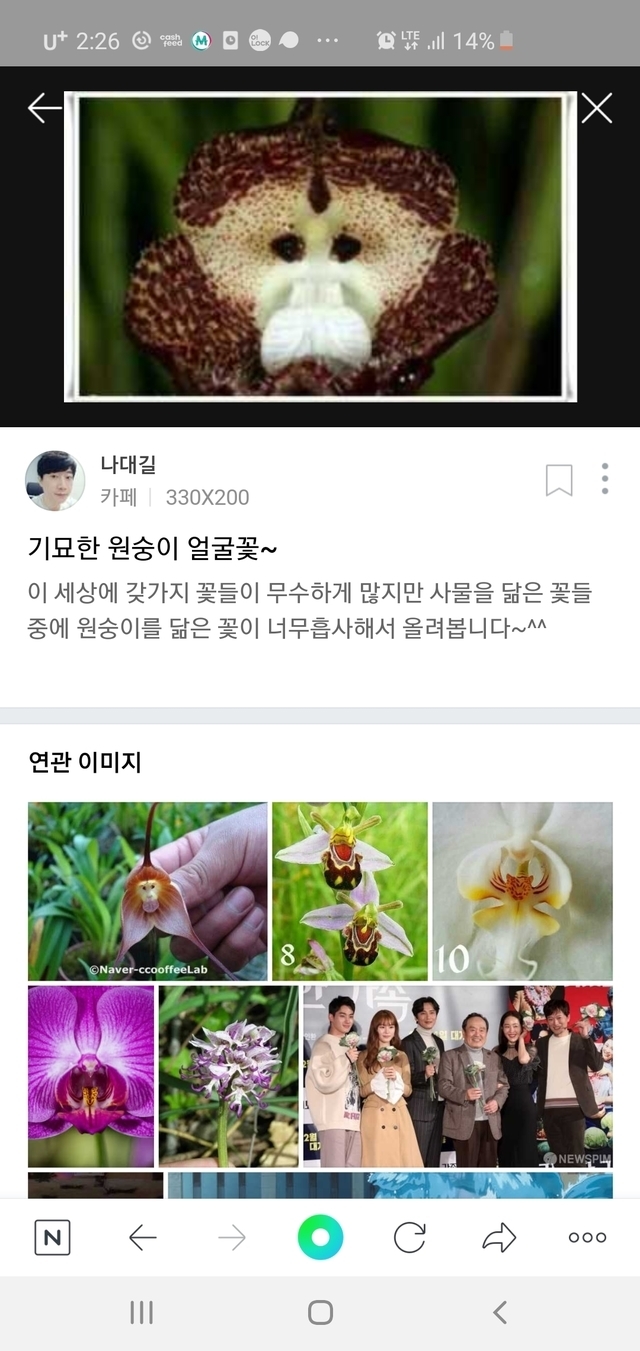Close the image viewer
Viewport: 640px width, 1351px height.
[596, 108]
